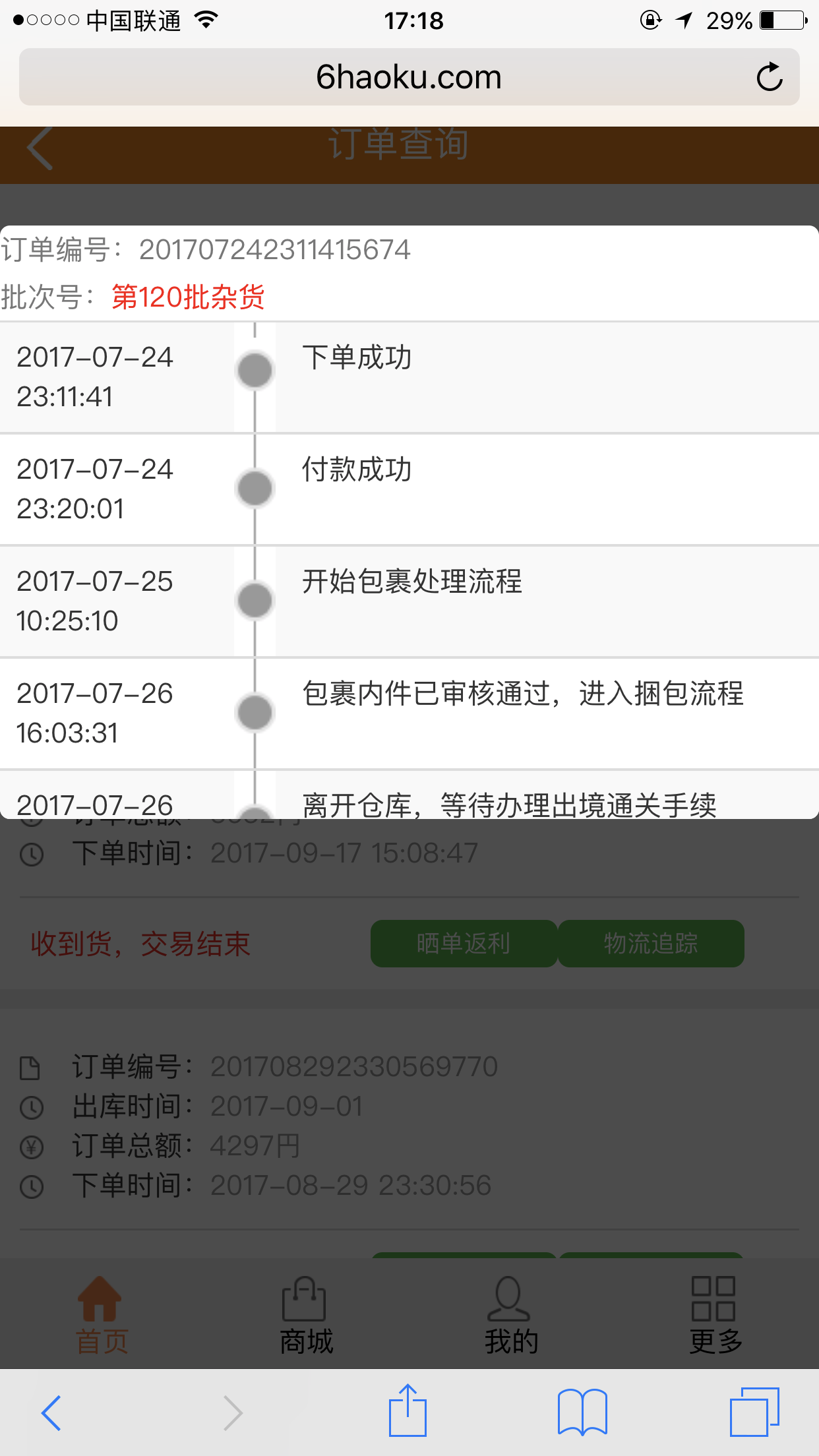Tap the 6haoku.com address bar
819x1456 pixels.
409,77
